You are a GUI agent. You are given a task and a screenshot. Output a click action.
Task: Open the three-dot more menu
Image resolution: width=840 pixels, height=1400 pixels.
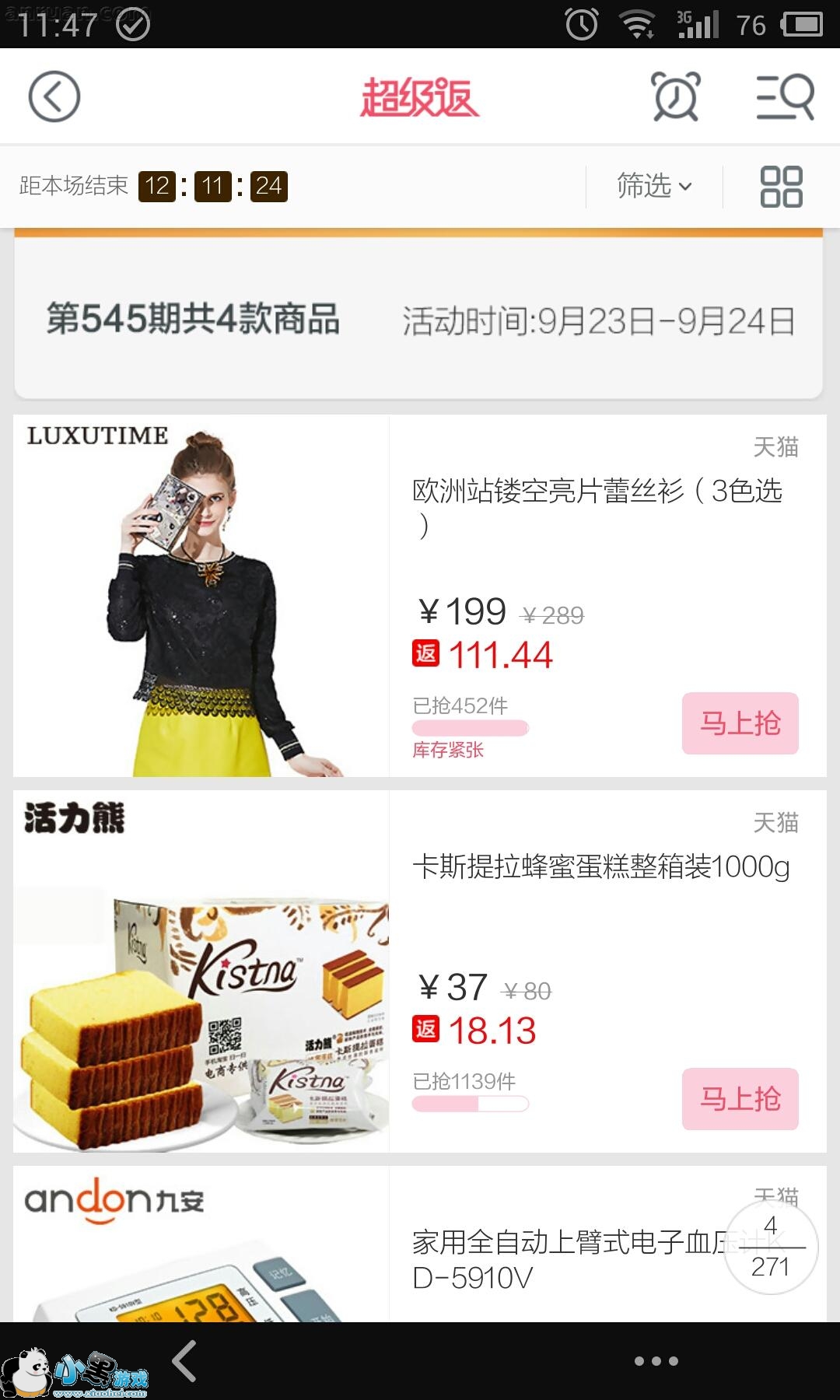656,1361
